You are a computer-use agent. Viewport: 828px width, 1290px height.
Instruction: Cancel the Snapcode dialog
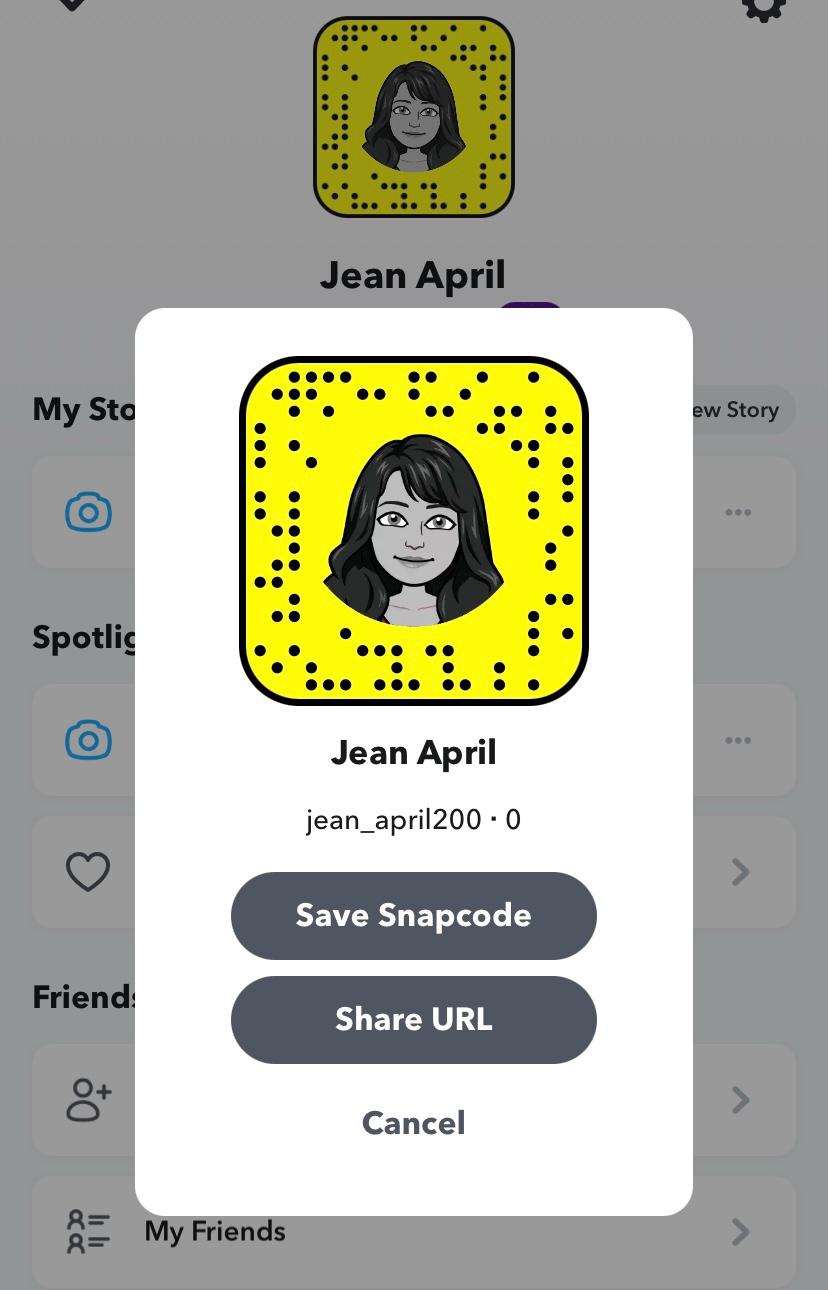(x=413, y=1123)
